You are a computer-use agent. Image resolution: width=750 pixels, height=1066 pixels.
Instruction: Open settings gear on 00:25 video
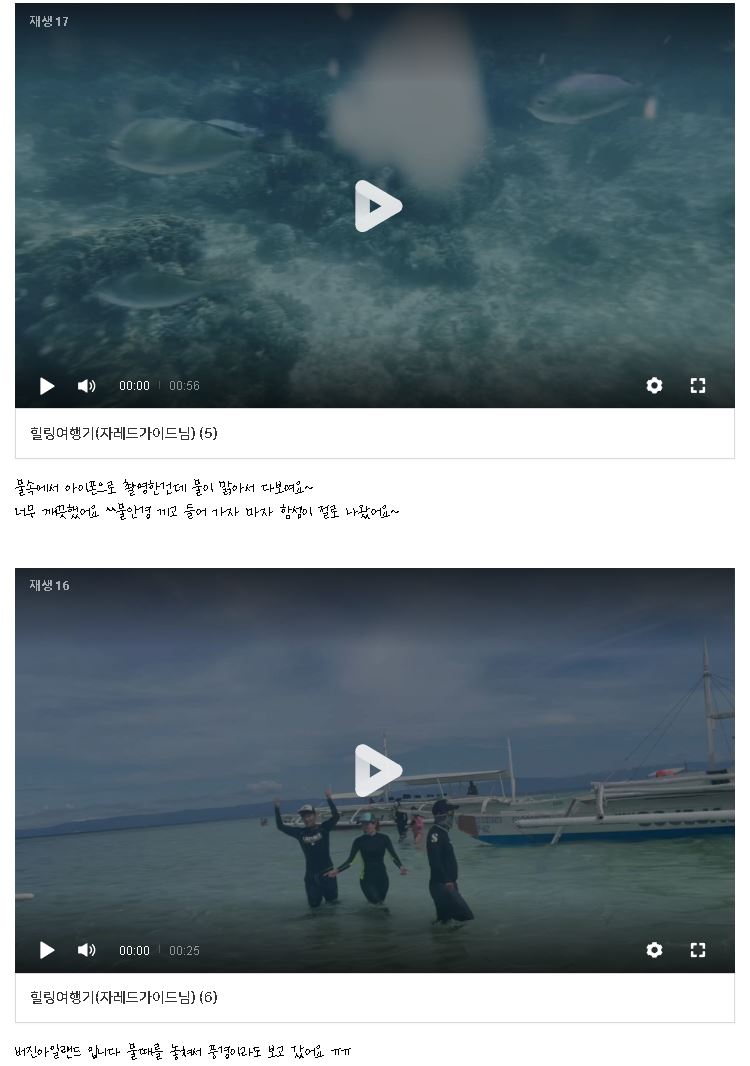tap(654, 950)
